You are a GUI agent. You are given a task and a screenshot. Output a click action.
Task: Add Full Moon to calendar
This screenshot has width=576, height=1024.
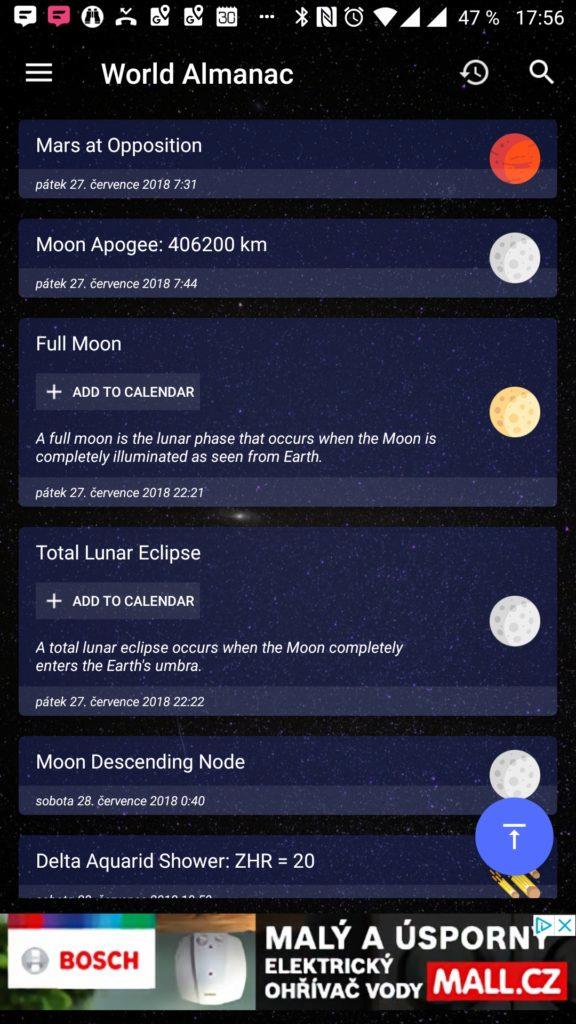[x=118, y=392]
